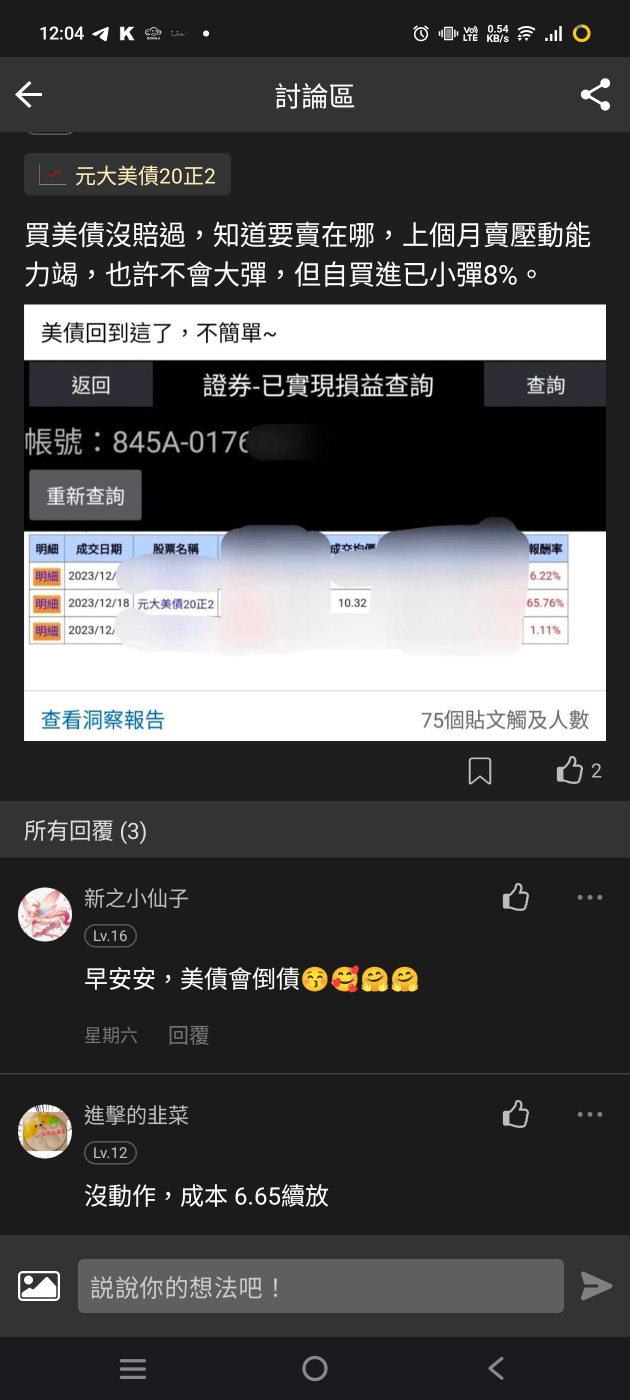The image size is (630, 1400).
Task: View 進擊的韭菜's profile avatar
Action: [x=45, y=1132]
